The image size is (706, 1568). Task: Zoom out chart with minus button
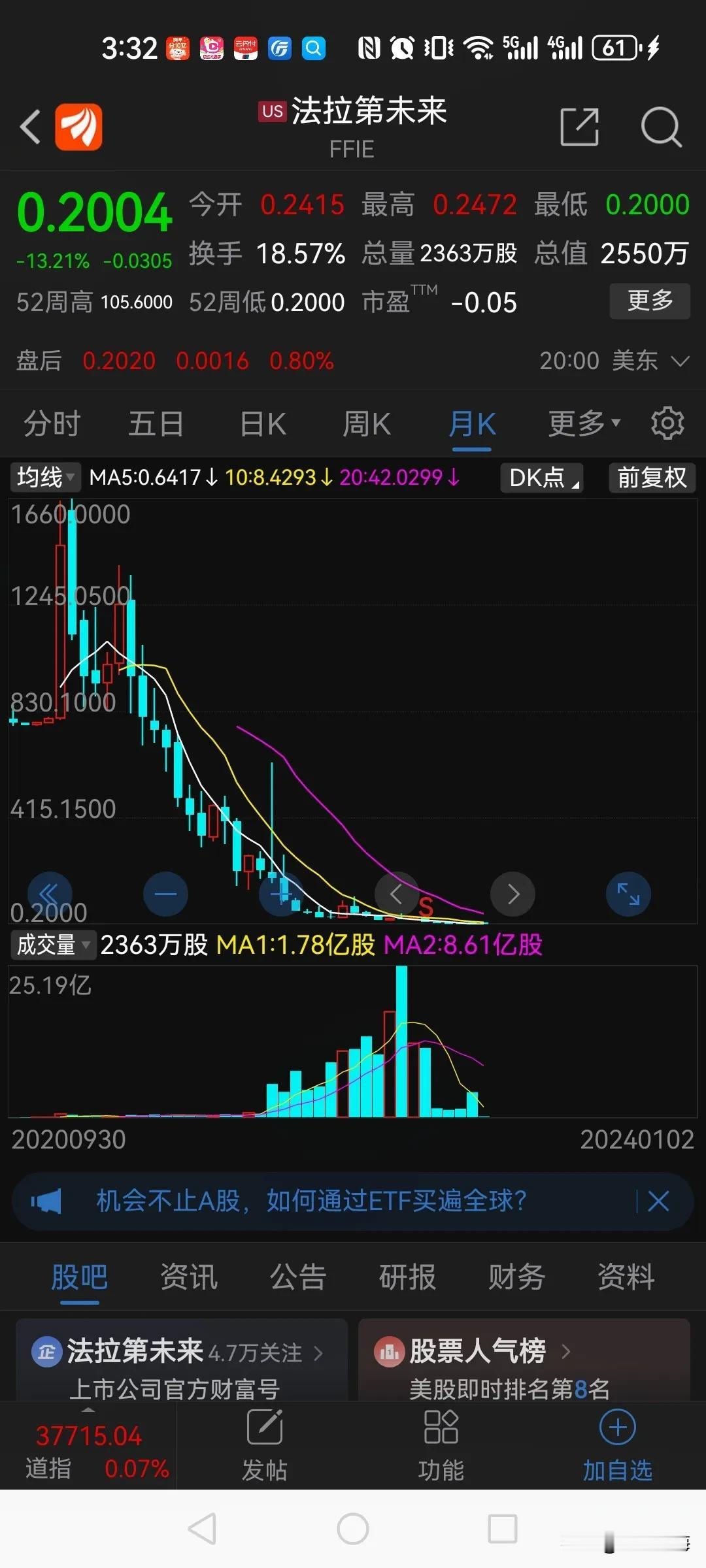coord(165,894)
